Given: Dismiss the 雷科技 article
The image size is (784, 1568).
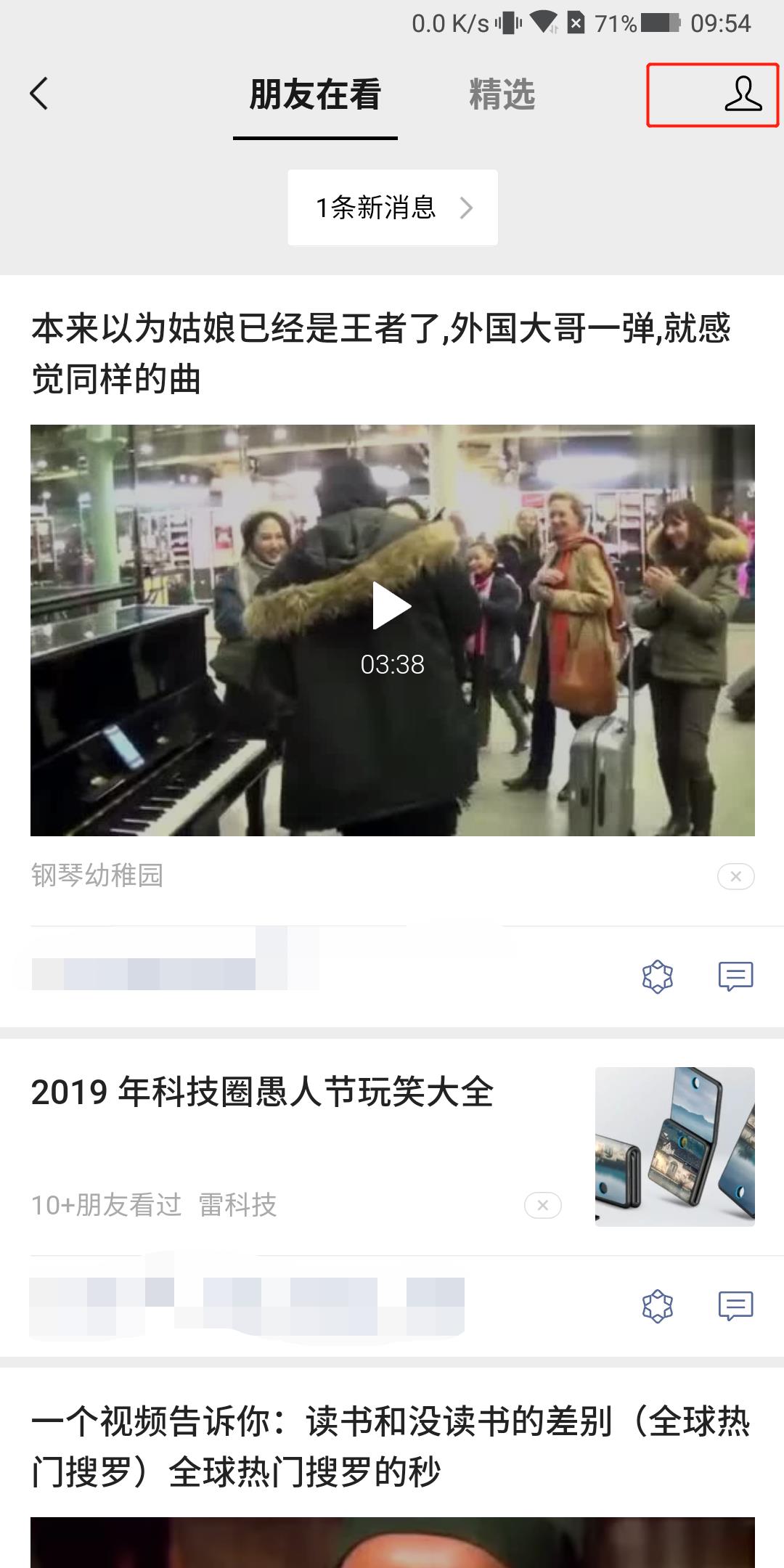Looking at the screenshot, I should [x=542, y=1206].
